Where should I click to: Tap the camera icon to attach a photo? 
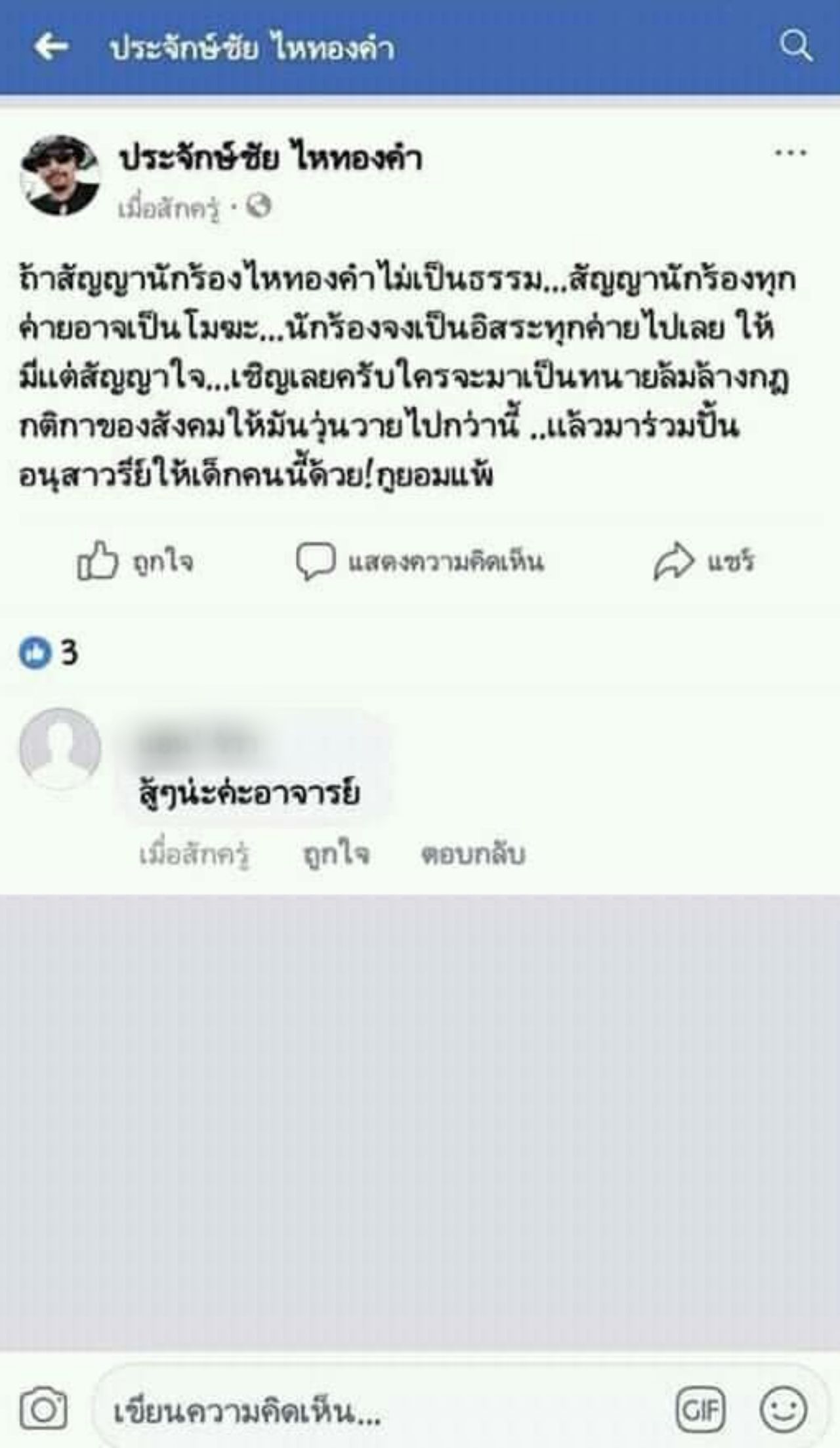[x=43, y=1409]
